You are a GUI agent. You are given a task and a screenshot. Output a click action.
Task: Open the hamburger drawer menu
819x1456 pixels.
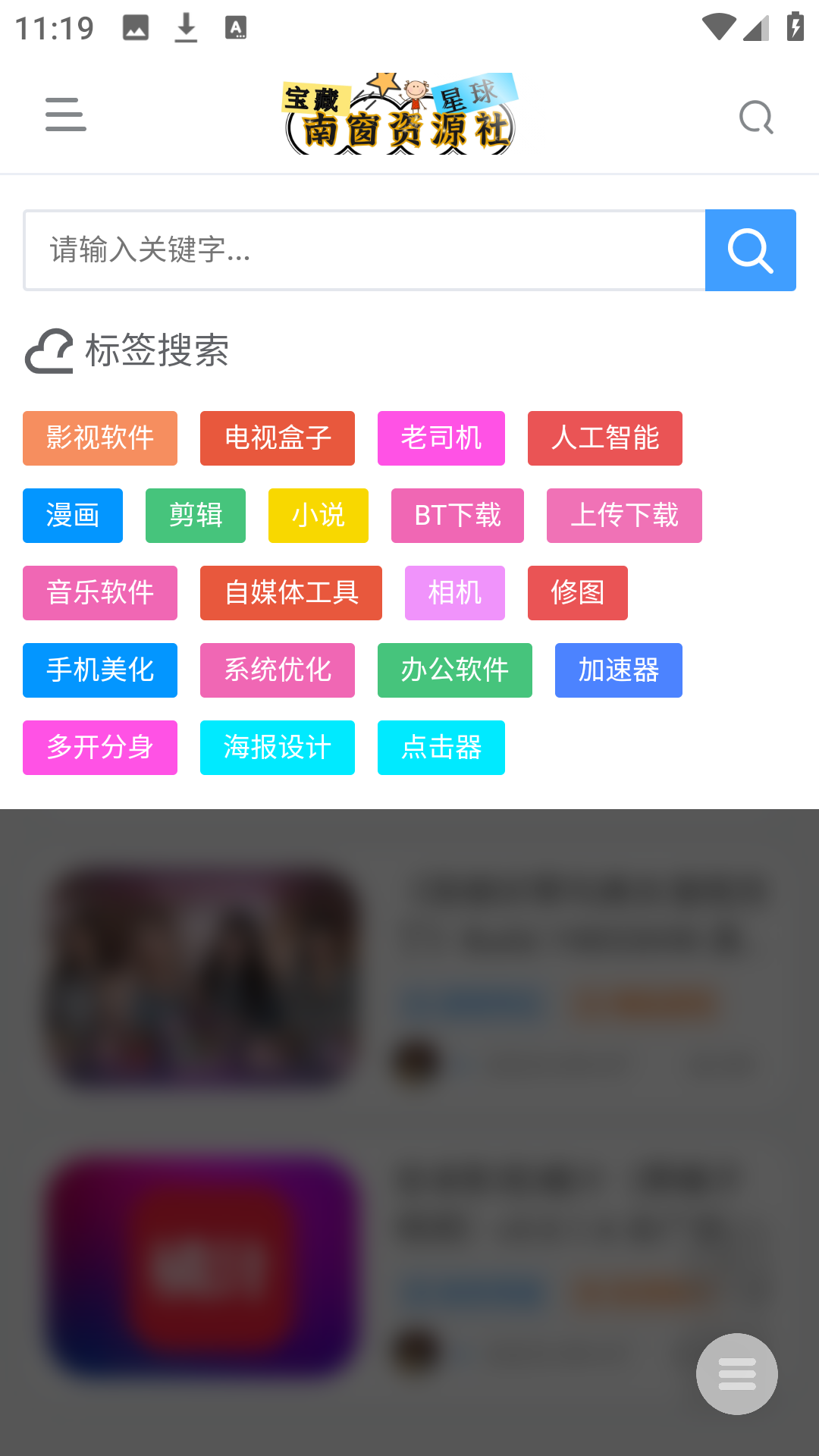[65, 114]
